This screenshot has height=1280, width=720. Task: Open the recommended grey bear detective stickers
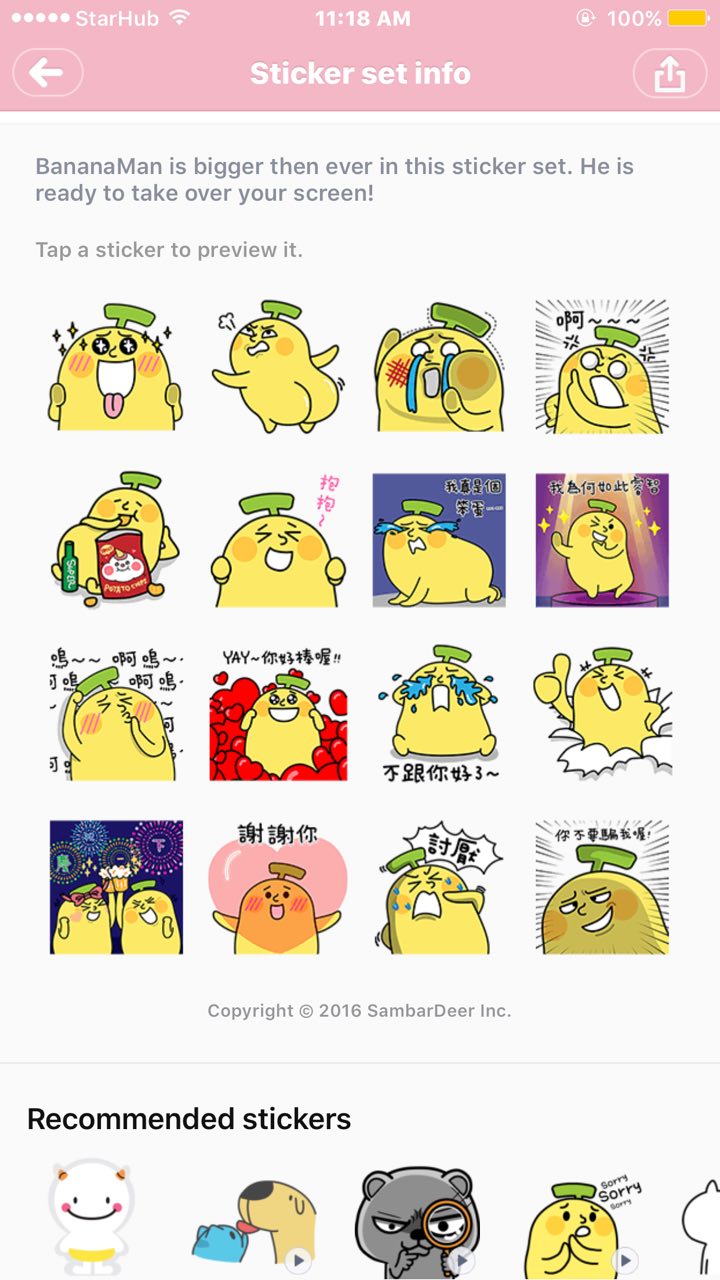point(417,1222)
